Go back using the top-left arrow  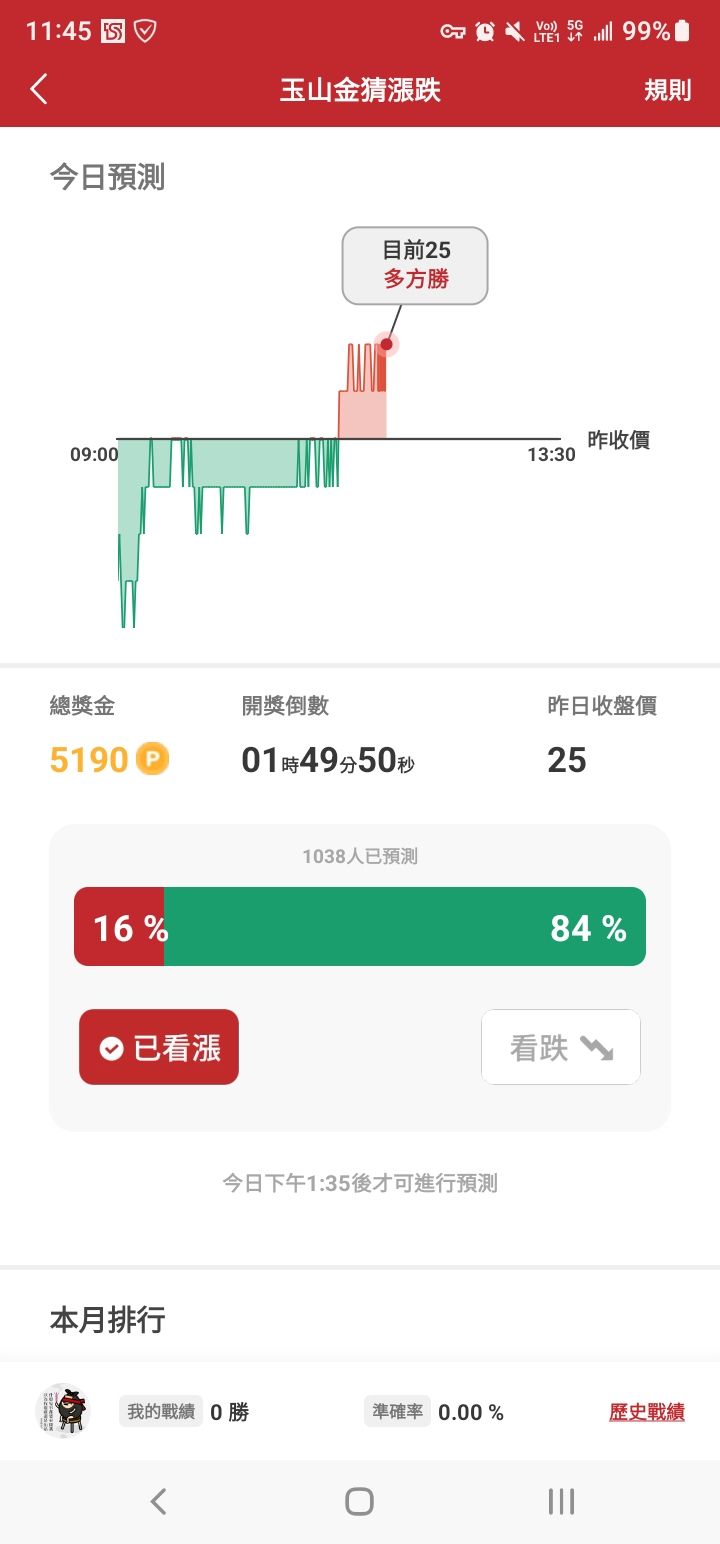click(x=39, y=90)
